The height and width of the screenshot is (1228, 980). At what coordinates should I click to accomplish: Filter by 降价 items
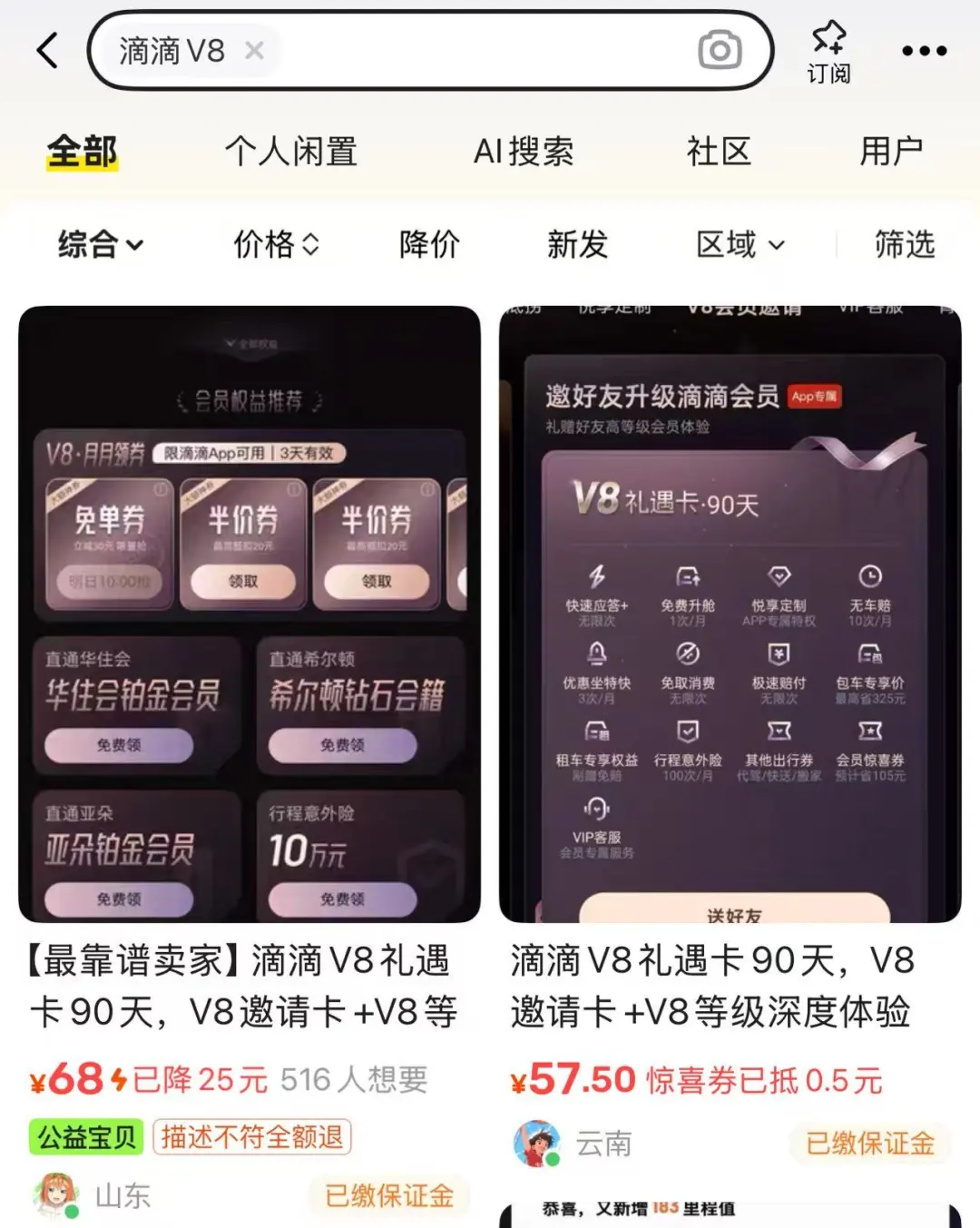click(429, 244)
